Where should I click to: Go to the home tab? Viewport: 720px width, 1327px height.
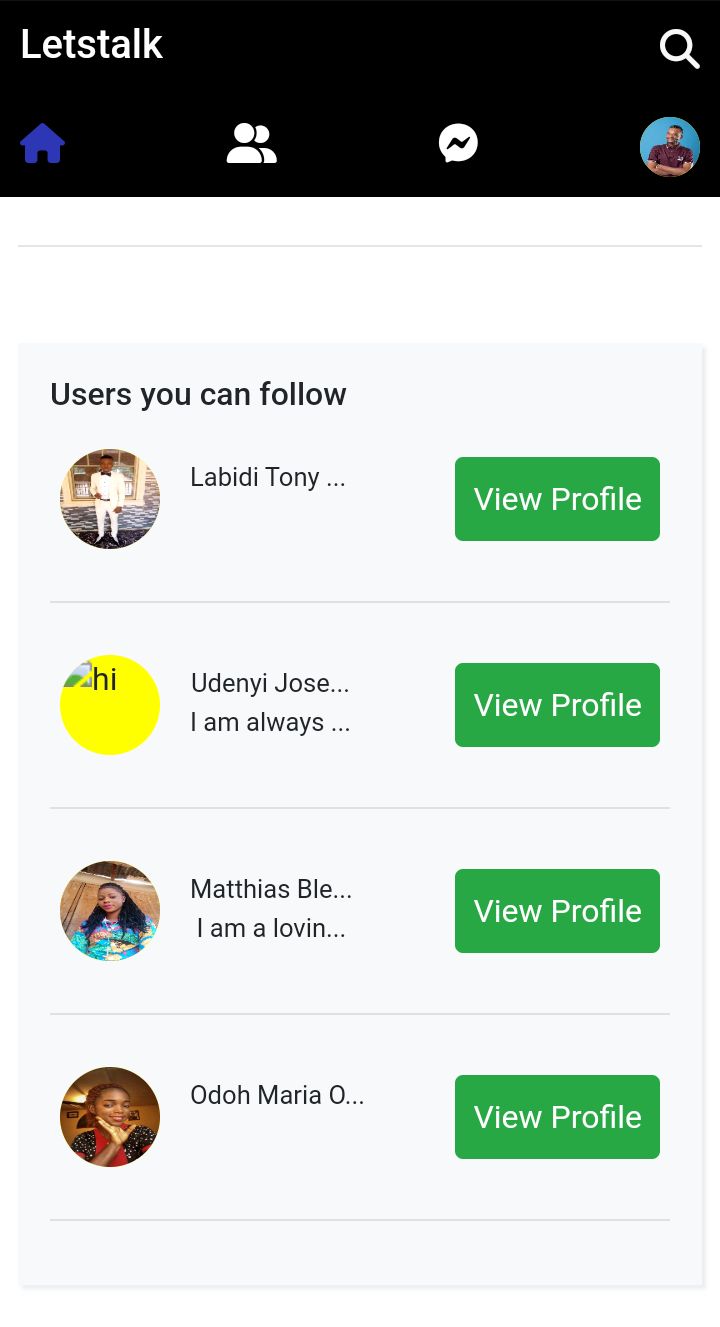click(42, 144)
